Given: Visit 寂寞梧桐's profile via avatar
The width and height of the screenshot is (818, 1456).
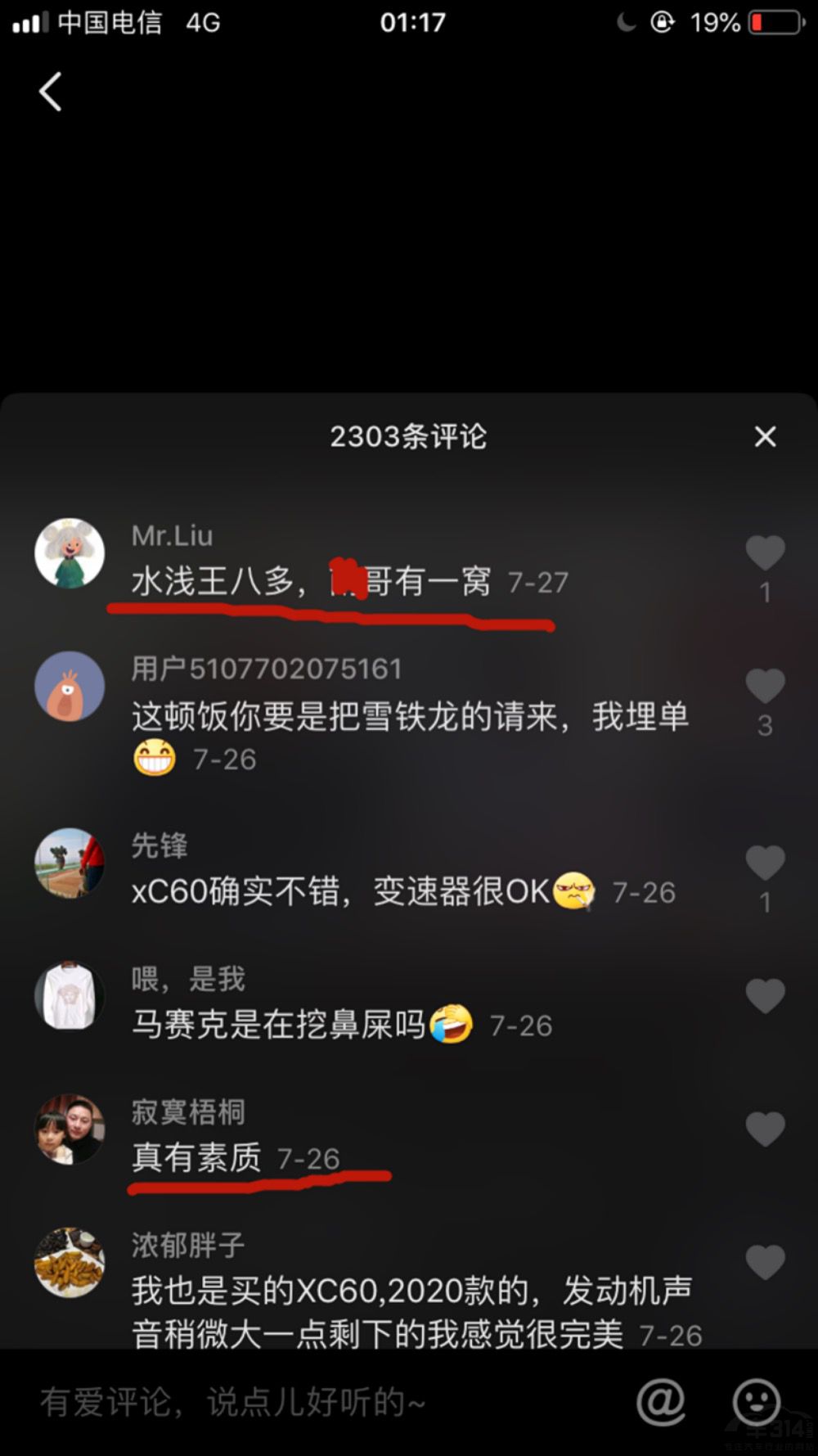Looking at the screenshot, I should (x=70, y=1129).
